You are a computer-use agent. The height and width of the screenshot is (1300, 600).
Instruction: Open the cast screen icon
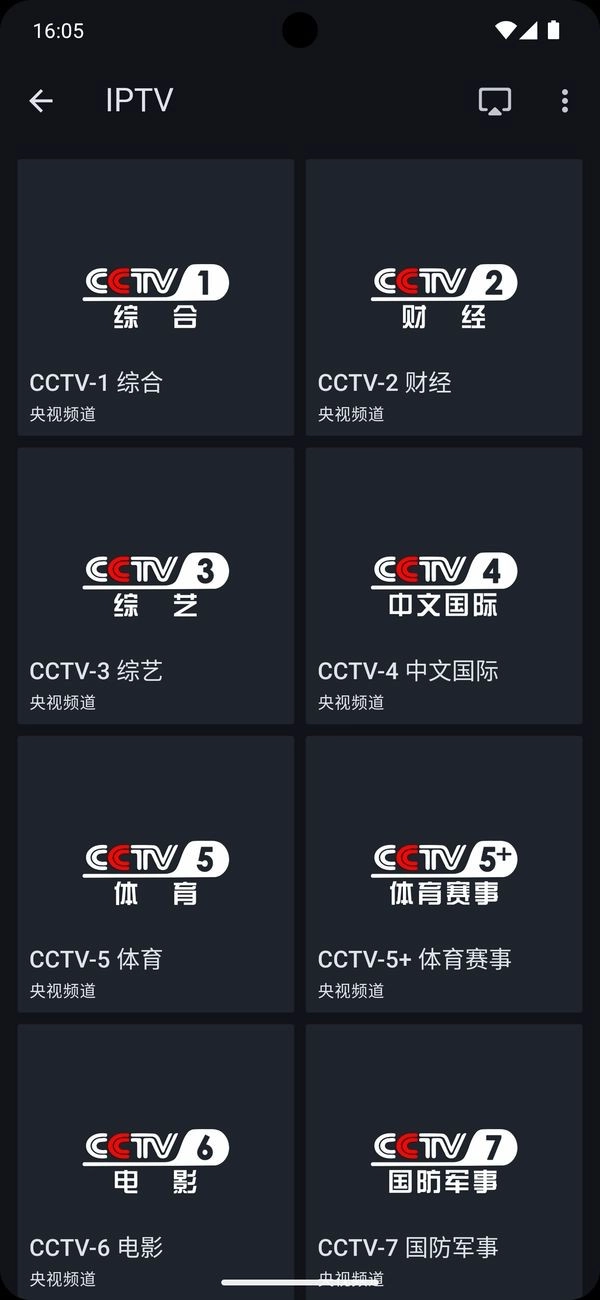(x=495, y=100)
